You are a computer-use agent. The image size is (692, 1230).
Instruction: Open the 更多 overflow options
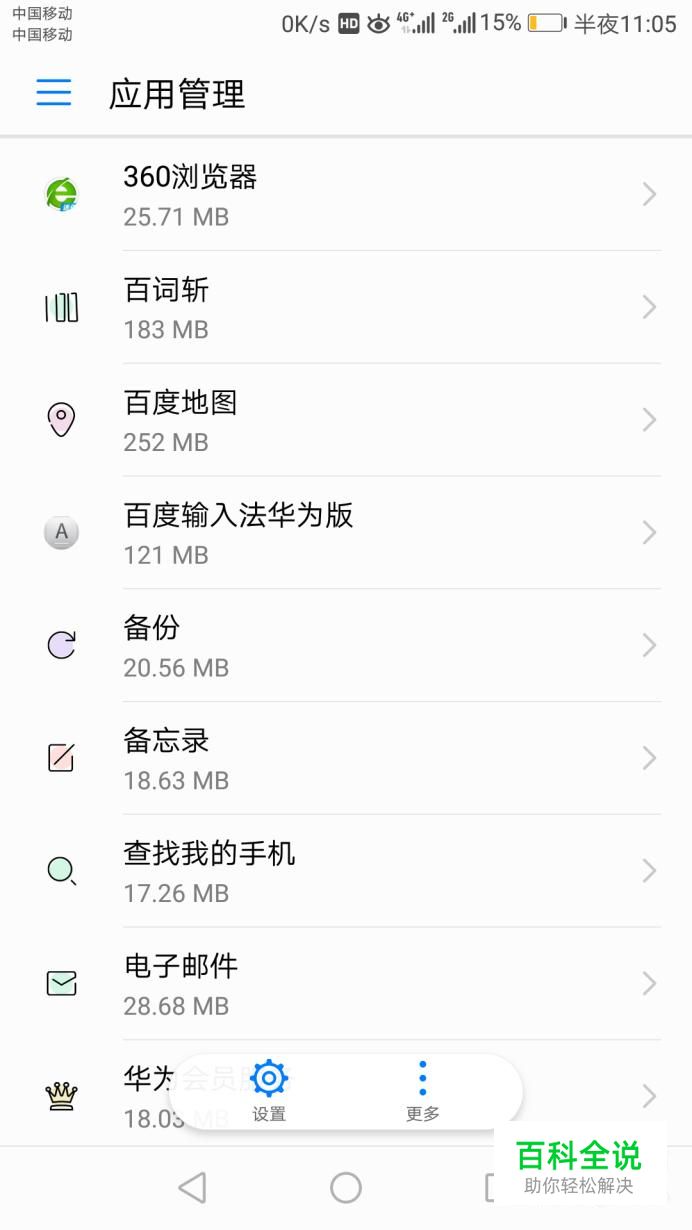pyautogui.click(x=422, y=1091)
